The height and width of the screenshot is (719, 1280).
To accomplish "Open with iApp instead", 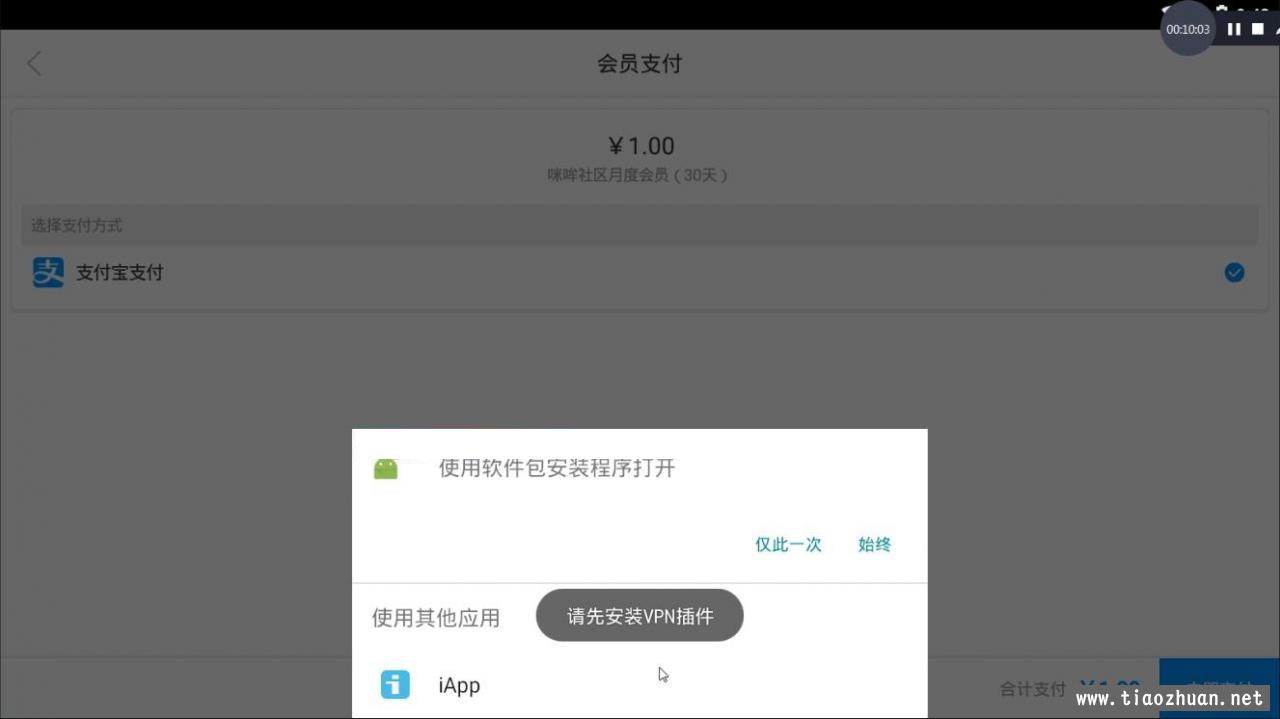I will click(458, 685).
